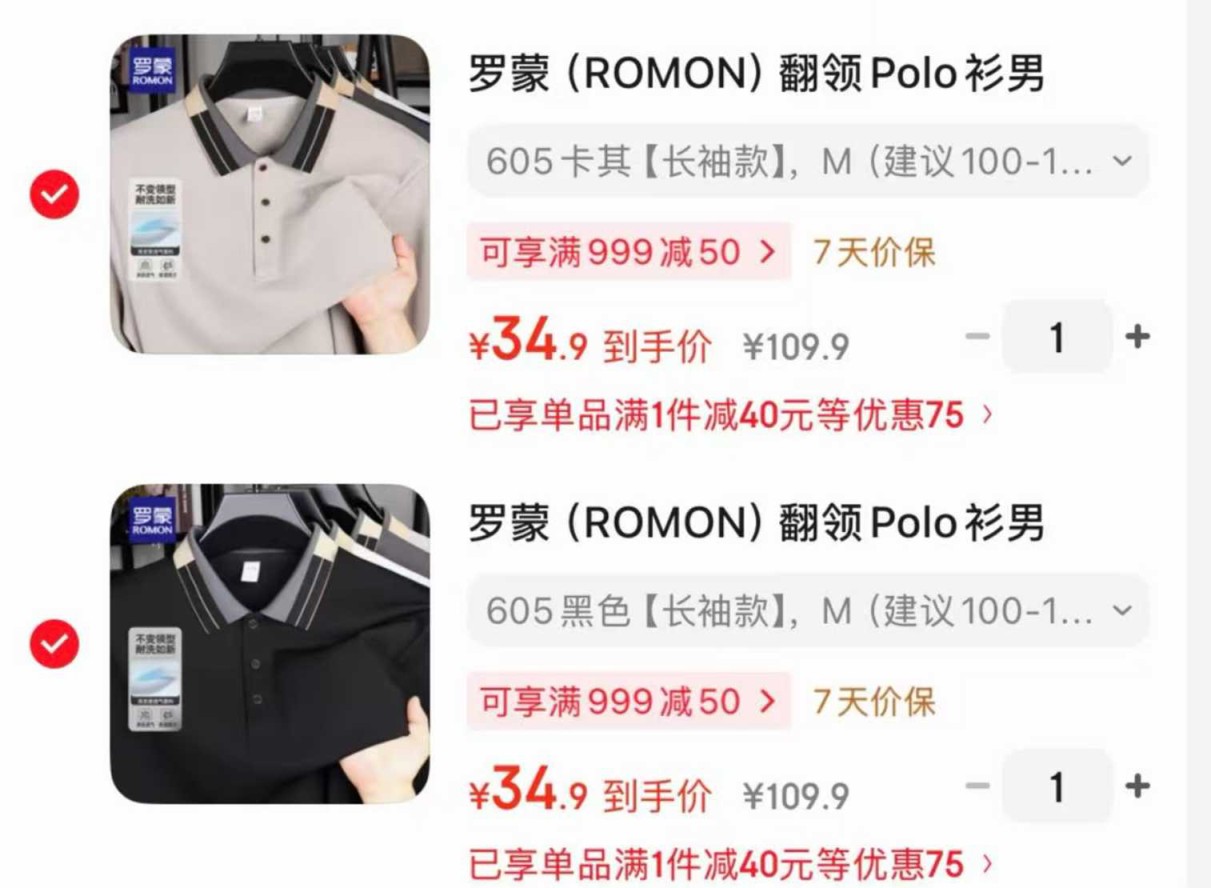1211x888 pixels.
Task: Expand the 605黑色 size and color dropdown
Action: coord(807,610)
